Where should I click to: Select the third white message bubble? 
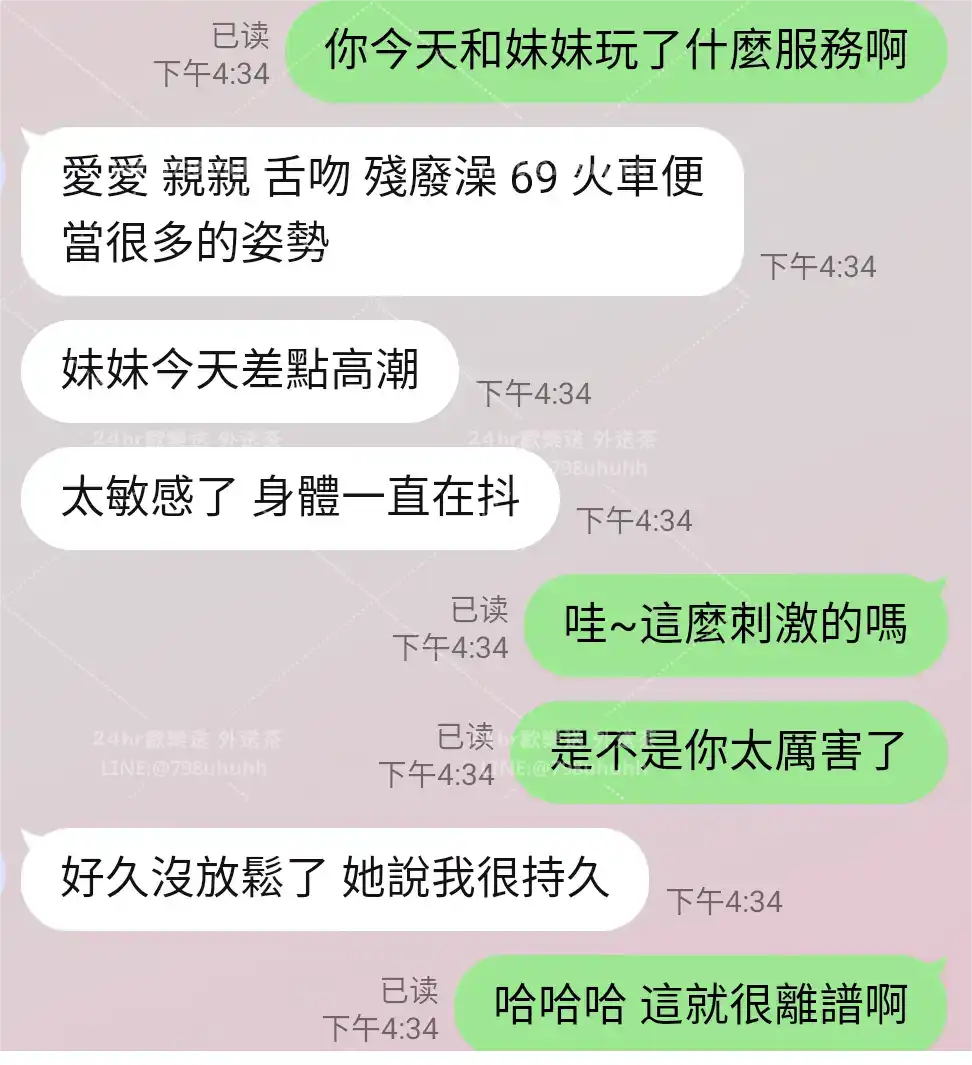pos(289,497)
